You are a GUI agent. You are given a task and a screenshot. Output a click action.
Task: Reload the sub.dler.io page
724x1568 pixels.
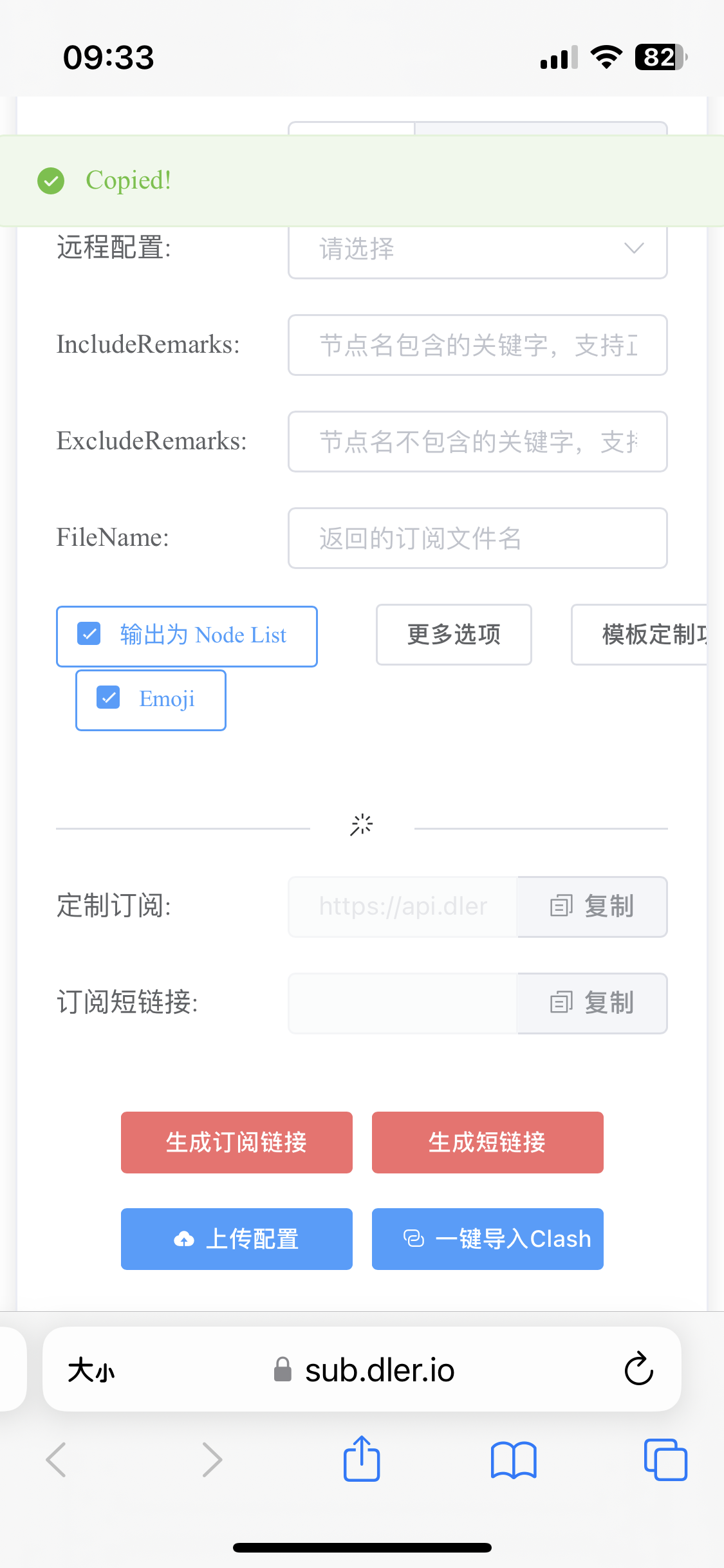pyautogui.click(x=638, y=1369)
